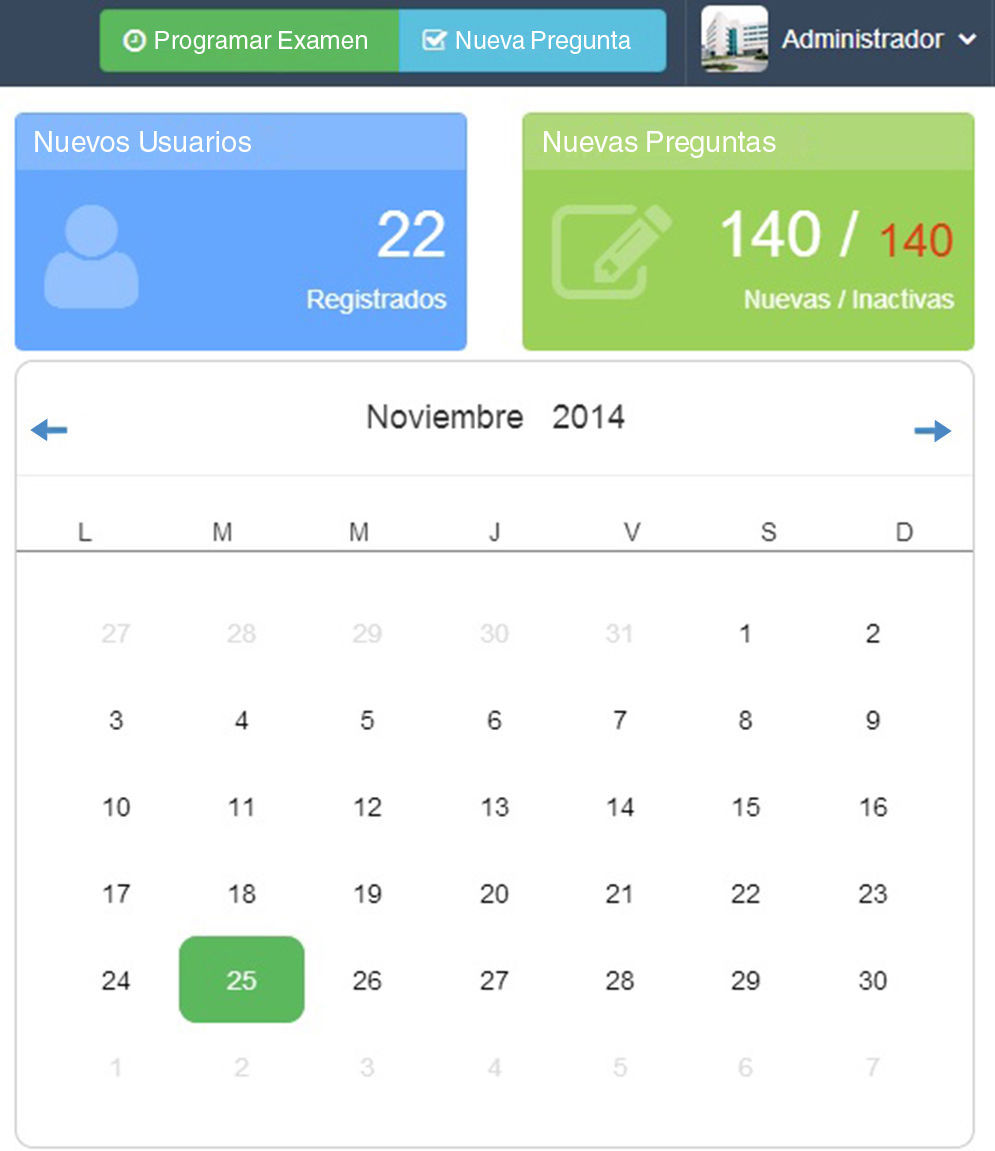The height and width of the screenshot is (1151, 995).
Task: Choose day 9 in the calendar
Action: pyautogui.click(x=872, y=720)
